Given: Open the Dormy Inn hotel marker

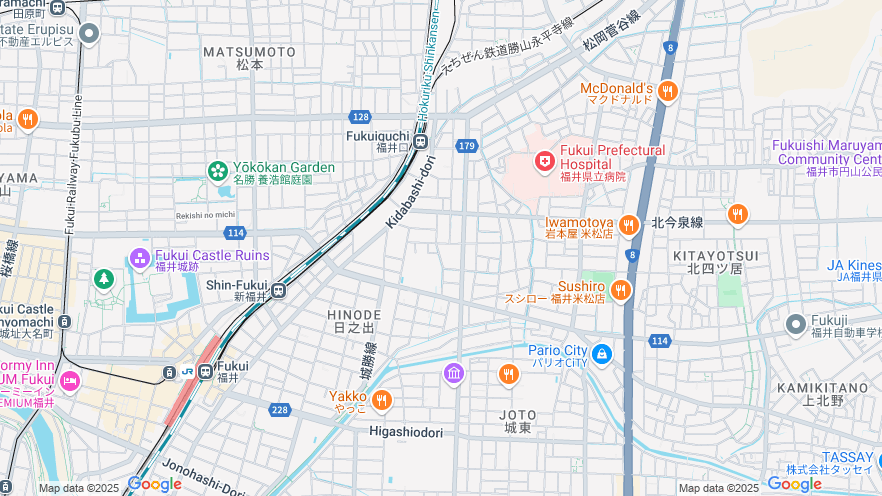Looking at the screenshot, I should click(x=69, y=380).
